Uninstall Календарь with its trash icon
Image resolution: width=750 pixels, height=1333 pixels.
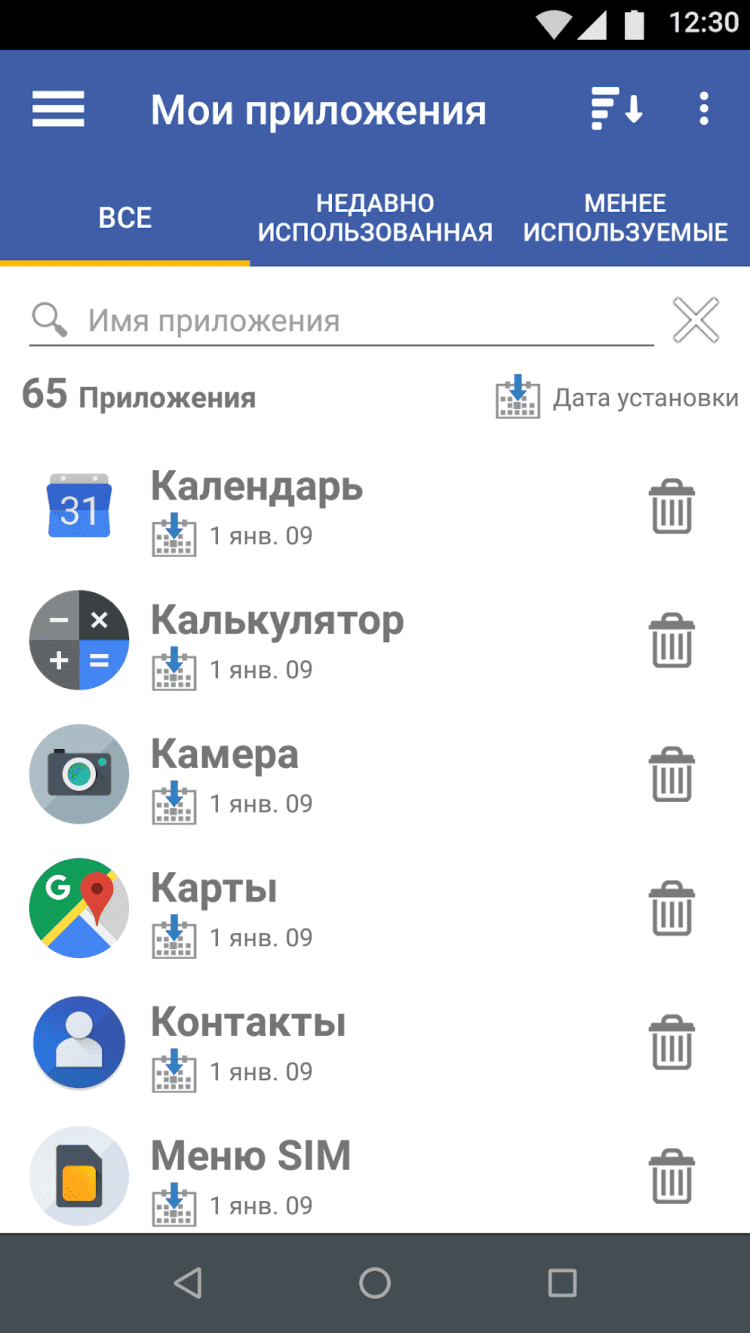(671, 507)
